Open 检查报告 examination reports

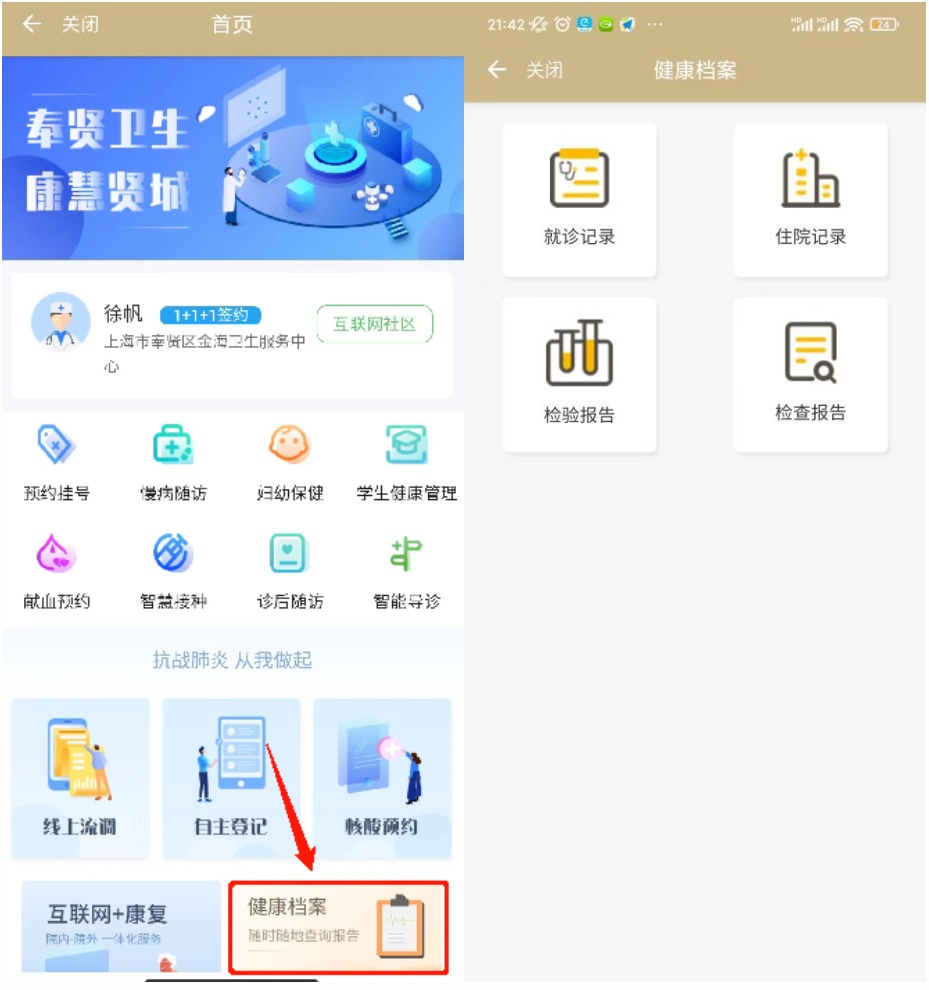pos(810,375)
